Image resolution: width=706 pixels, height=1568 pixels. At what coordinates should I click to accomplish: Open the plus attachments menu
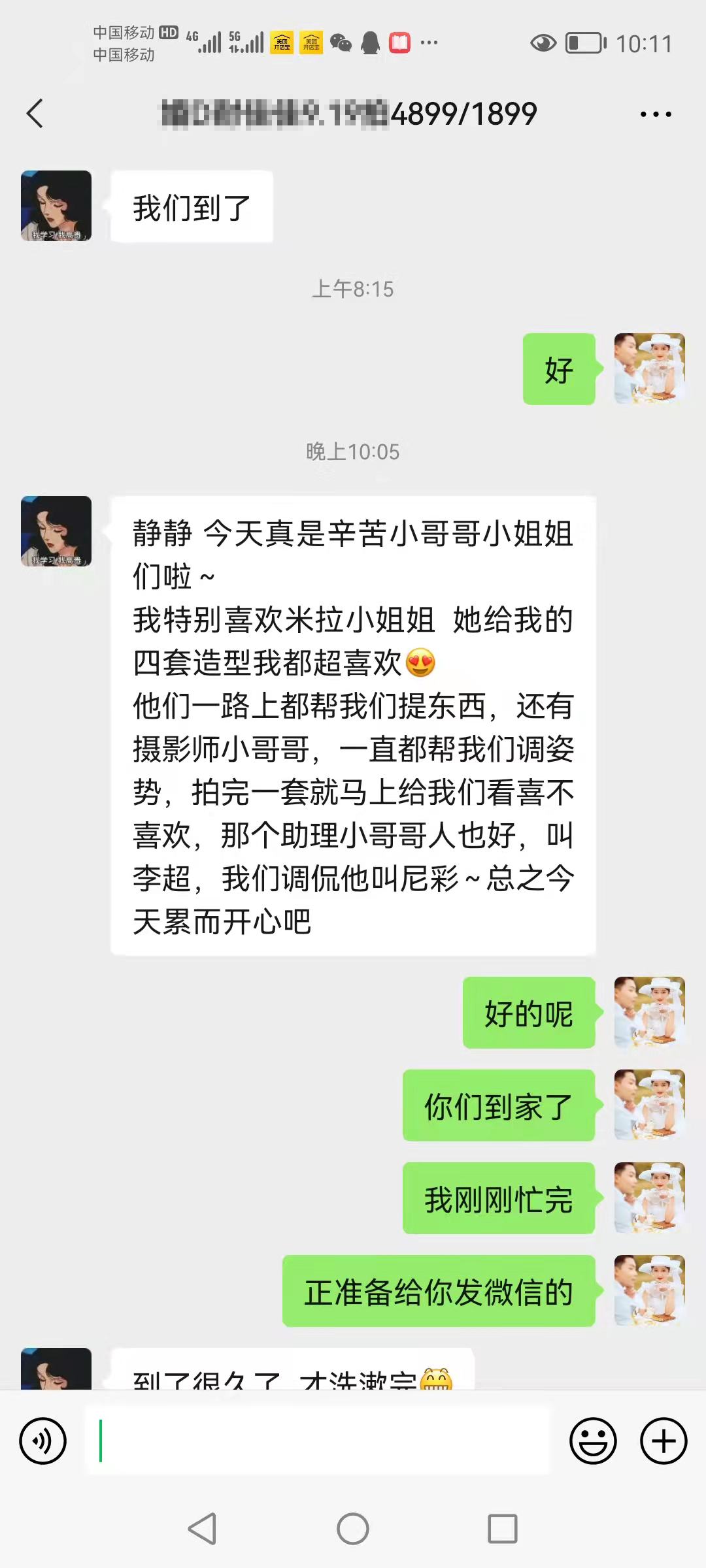click(x=664, y=1441)
